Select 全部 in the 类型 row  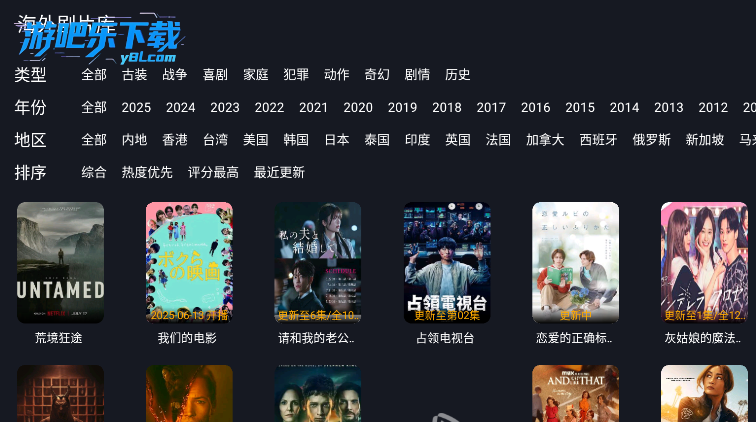click(94, 75)
